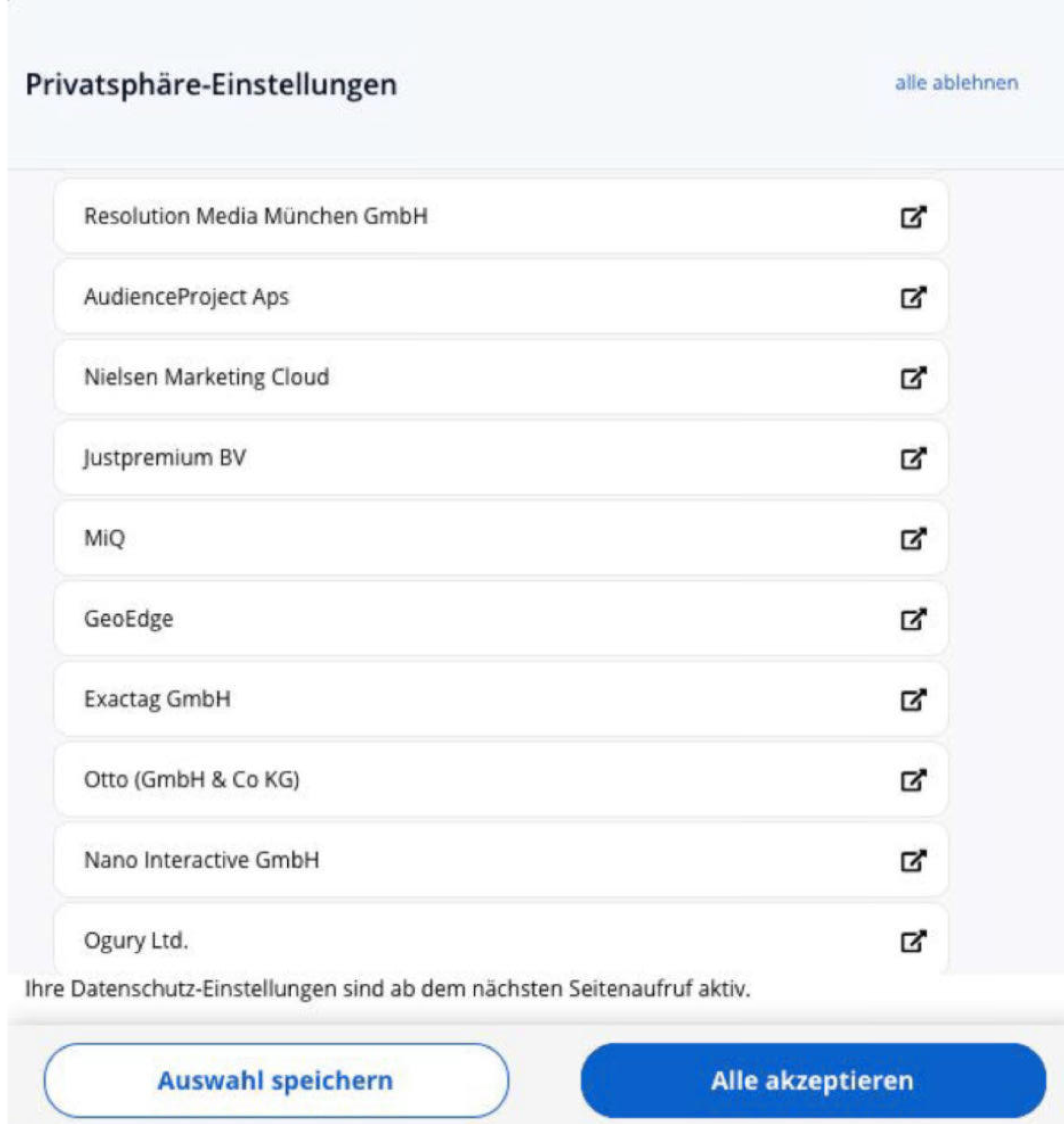This screenshot has width=1064, height=1124.
Task: Open external link for Justpremium BV
Action: [x=913, y=458]
